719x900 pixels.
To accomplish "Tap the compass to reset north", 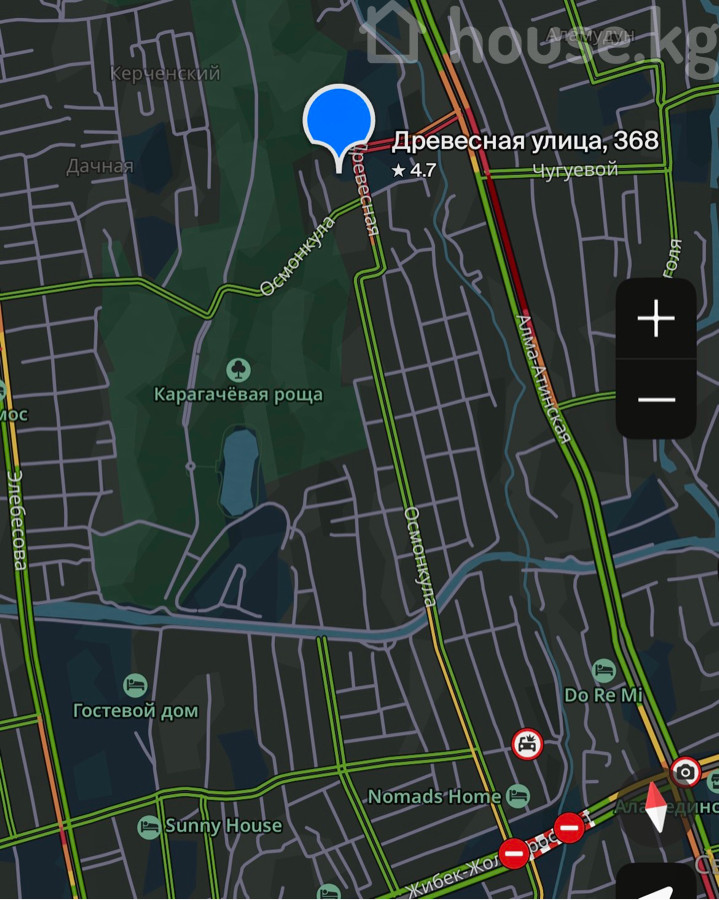I will click(x=655, y=808).
